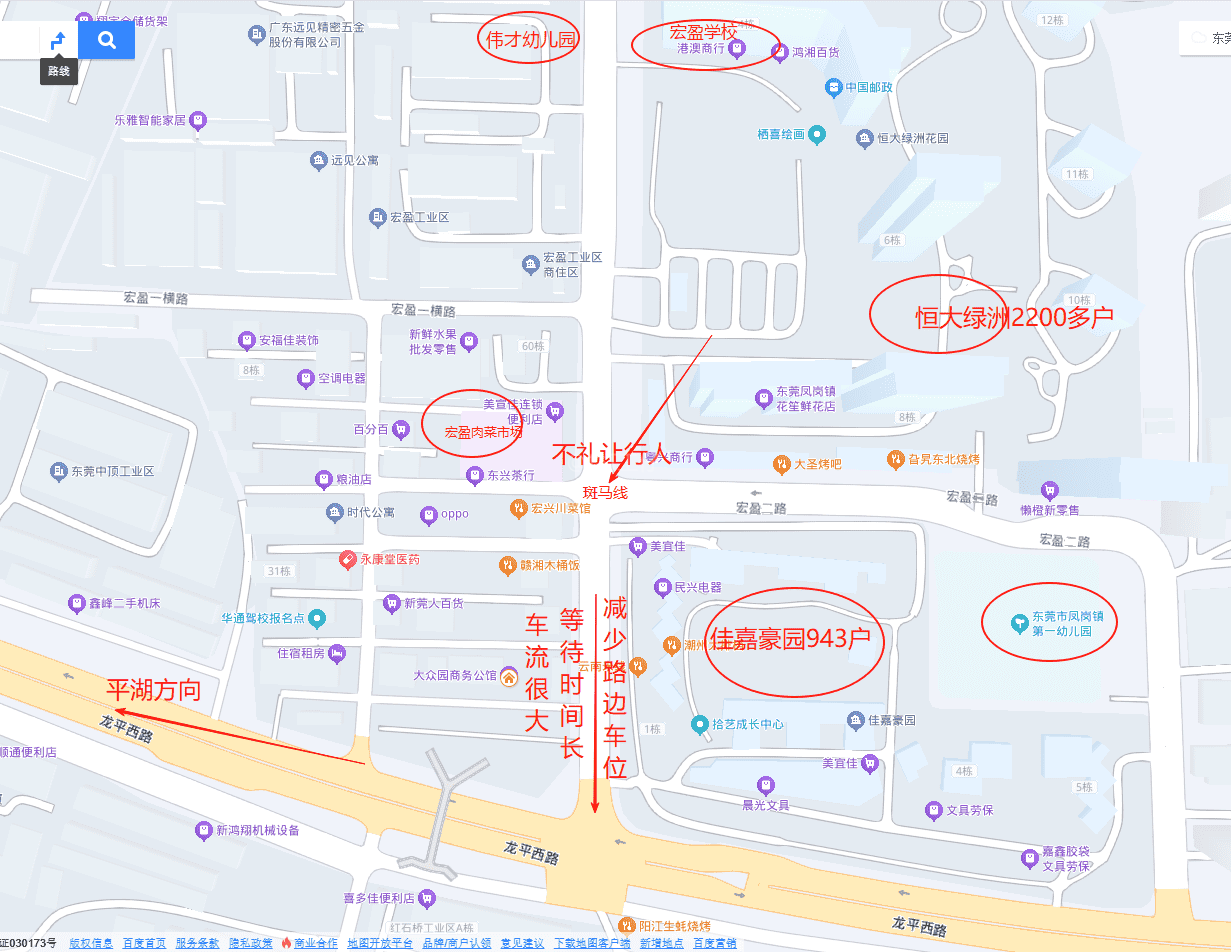Open the 路线 route planner icon
1231x952 pixels.
(58, 41)
